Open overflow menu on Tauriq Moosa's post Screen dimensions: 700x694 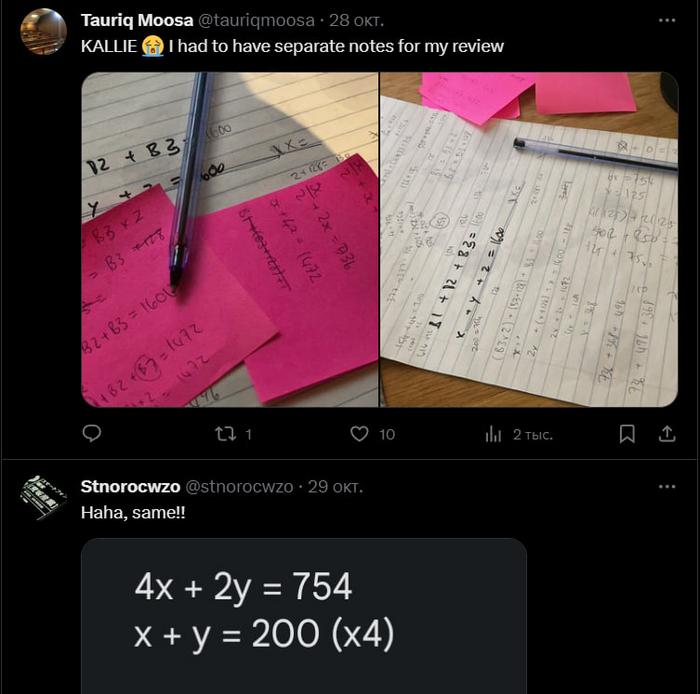[x=666, y=20]
